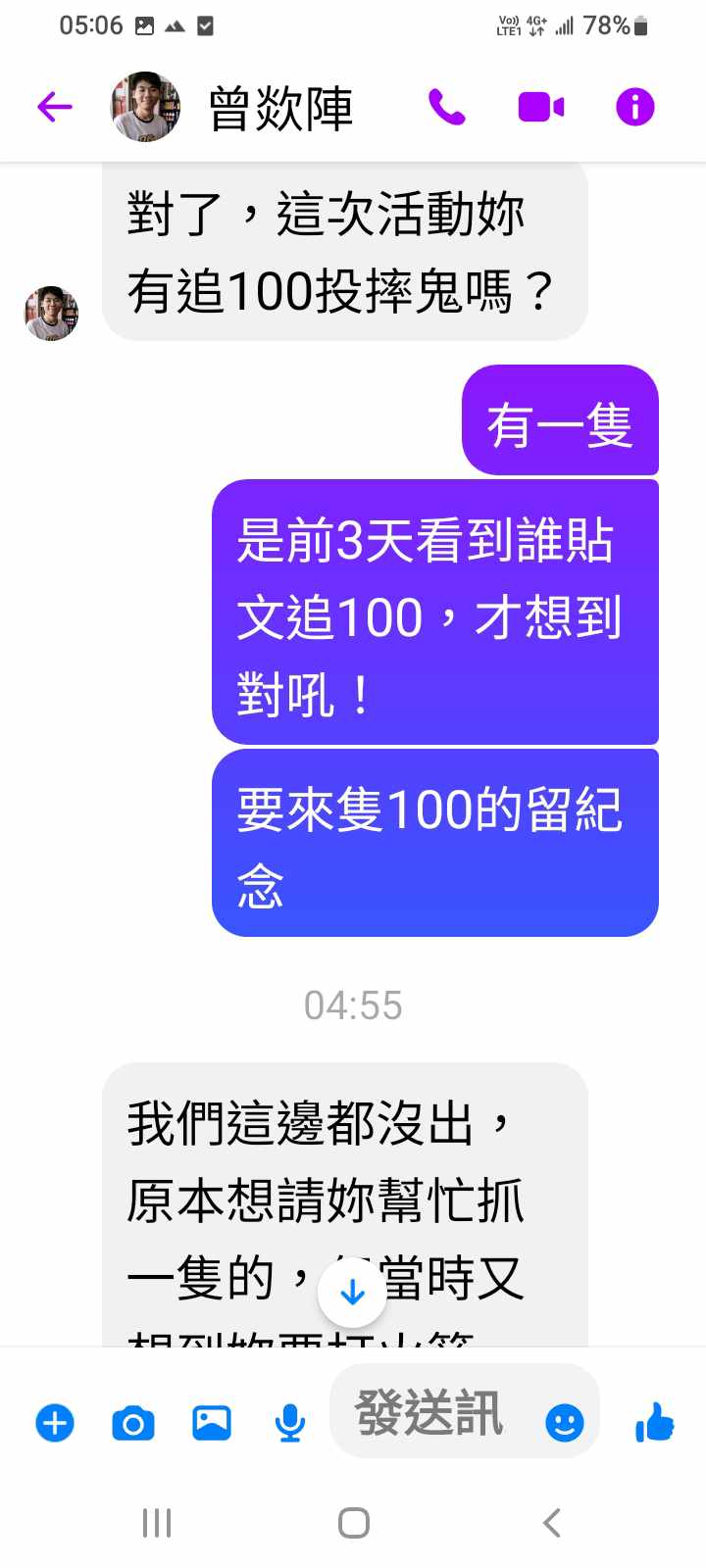Go back to the chat list
Viewport: 706px width, 1568px height.
click(x=55, y=107)
